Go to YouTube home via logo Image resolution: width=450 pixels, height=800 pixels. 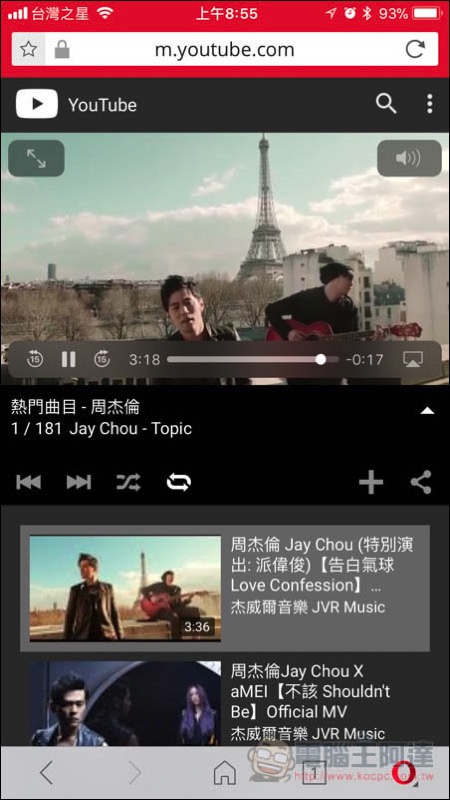tap(37, 104)
